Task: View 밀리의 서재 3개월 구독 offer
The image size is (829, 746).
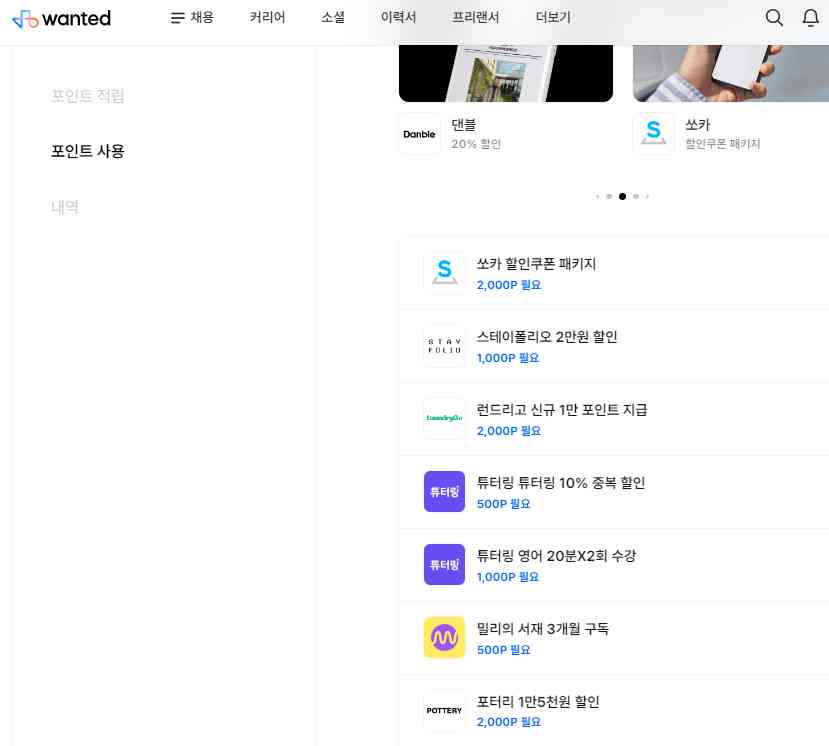Action: (542, 637)
